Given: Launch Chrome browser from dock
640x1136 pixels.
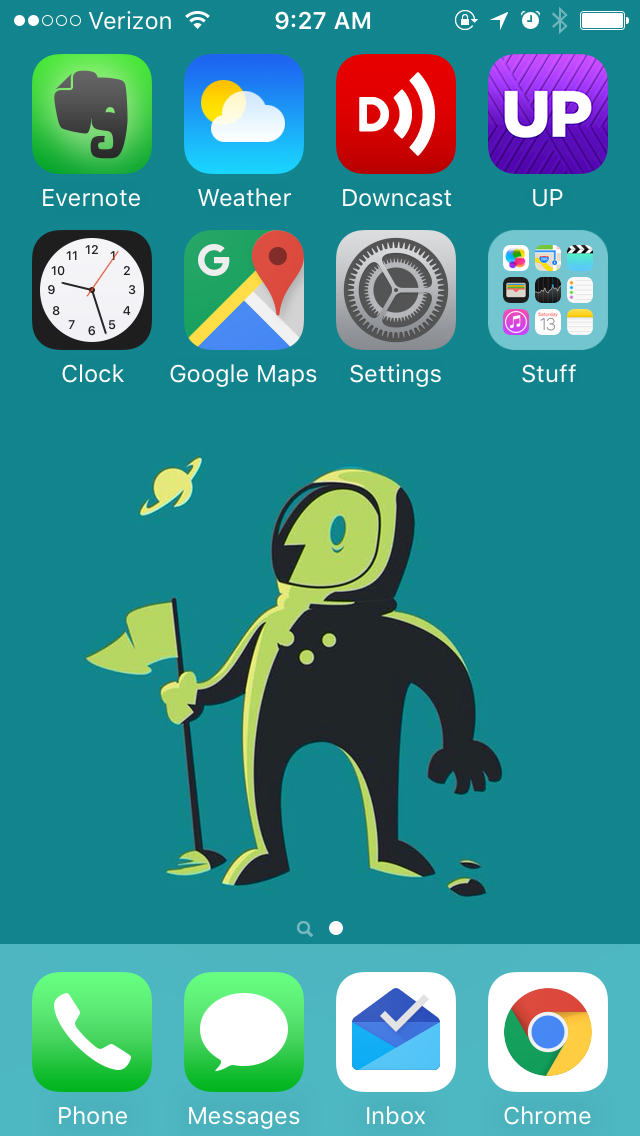Looking at the screenshot, I should [548, 1032].
